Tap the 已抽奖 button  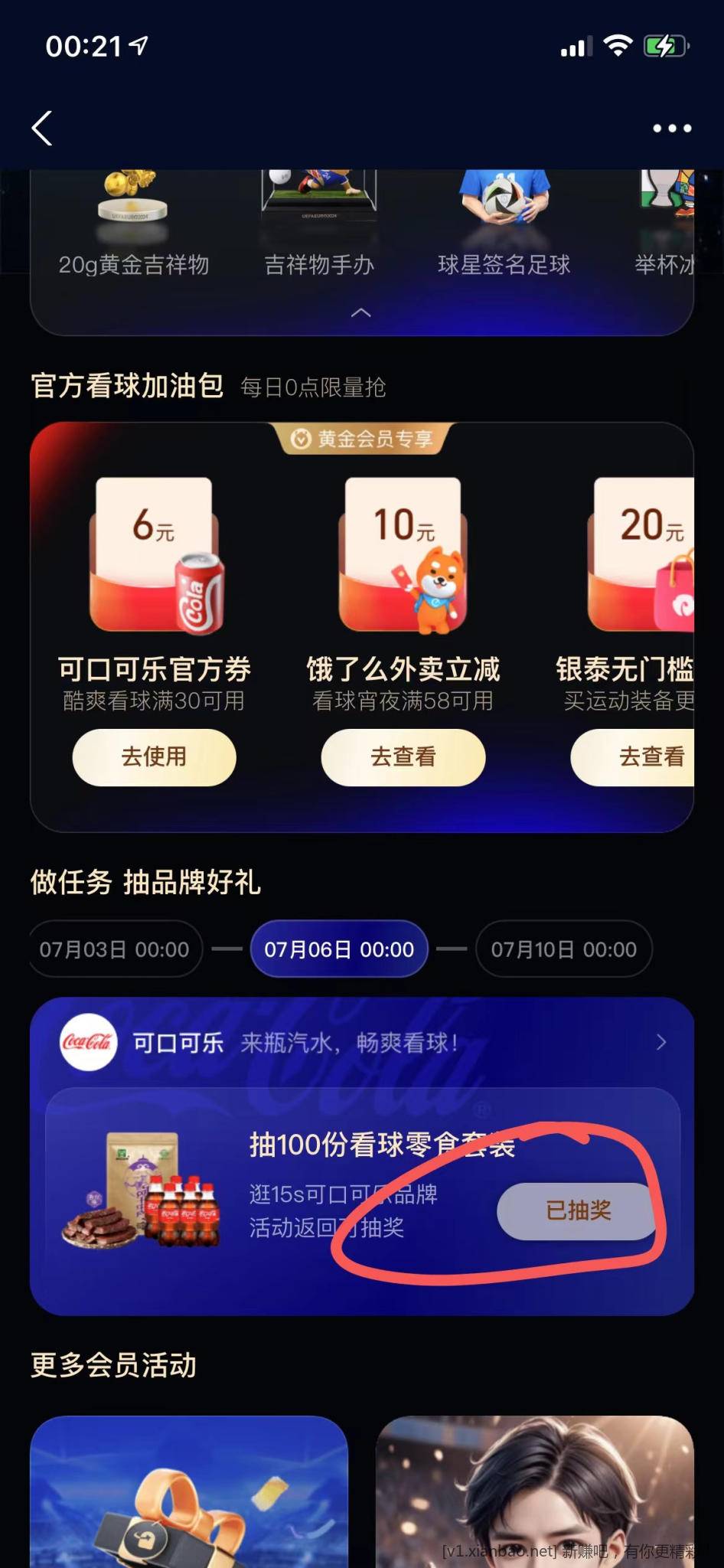click(578, 1210)
